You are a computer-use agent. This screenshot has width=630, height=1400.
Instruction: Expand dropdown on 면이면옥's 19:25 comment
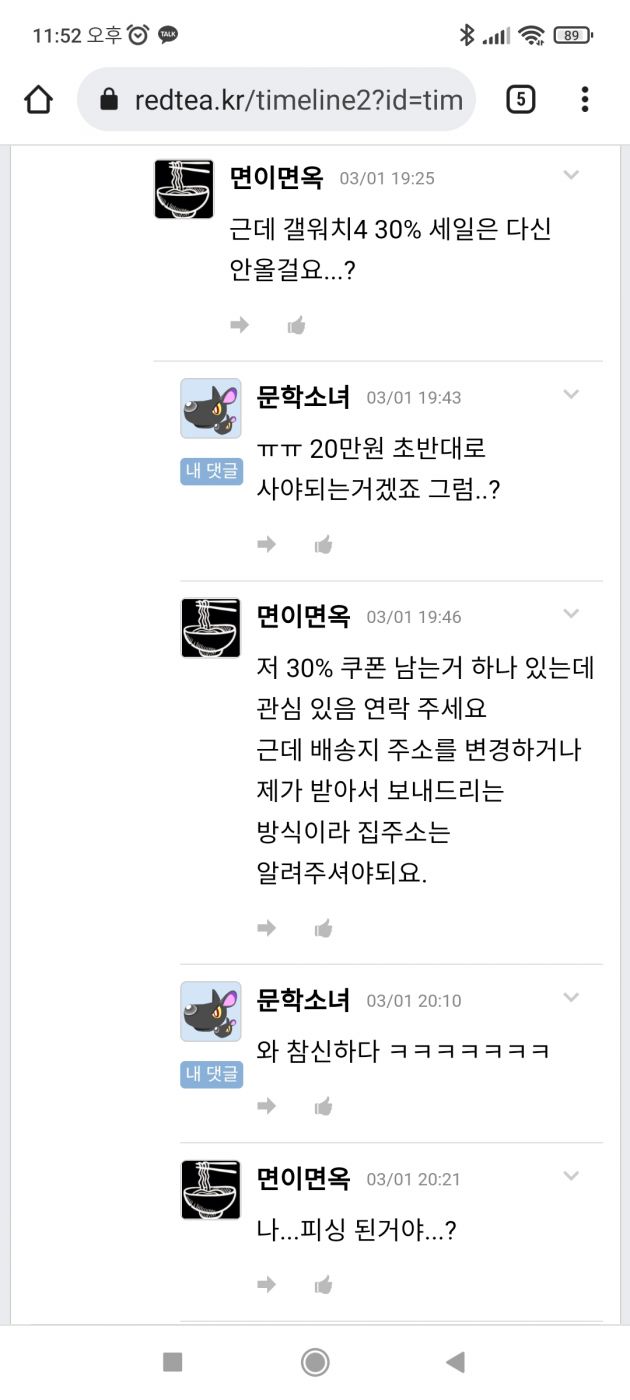(x=571, y=176)
